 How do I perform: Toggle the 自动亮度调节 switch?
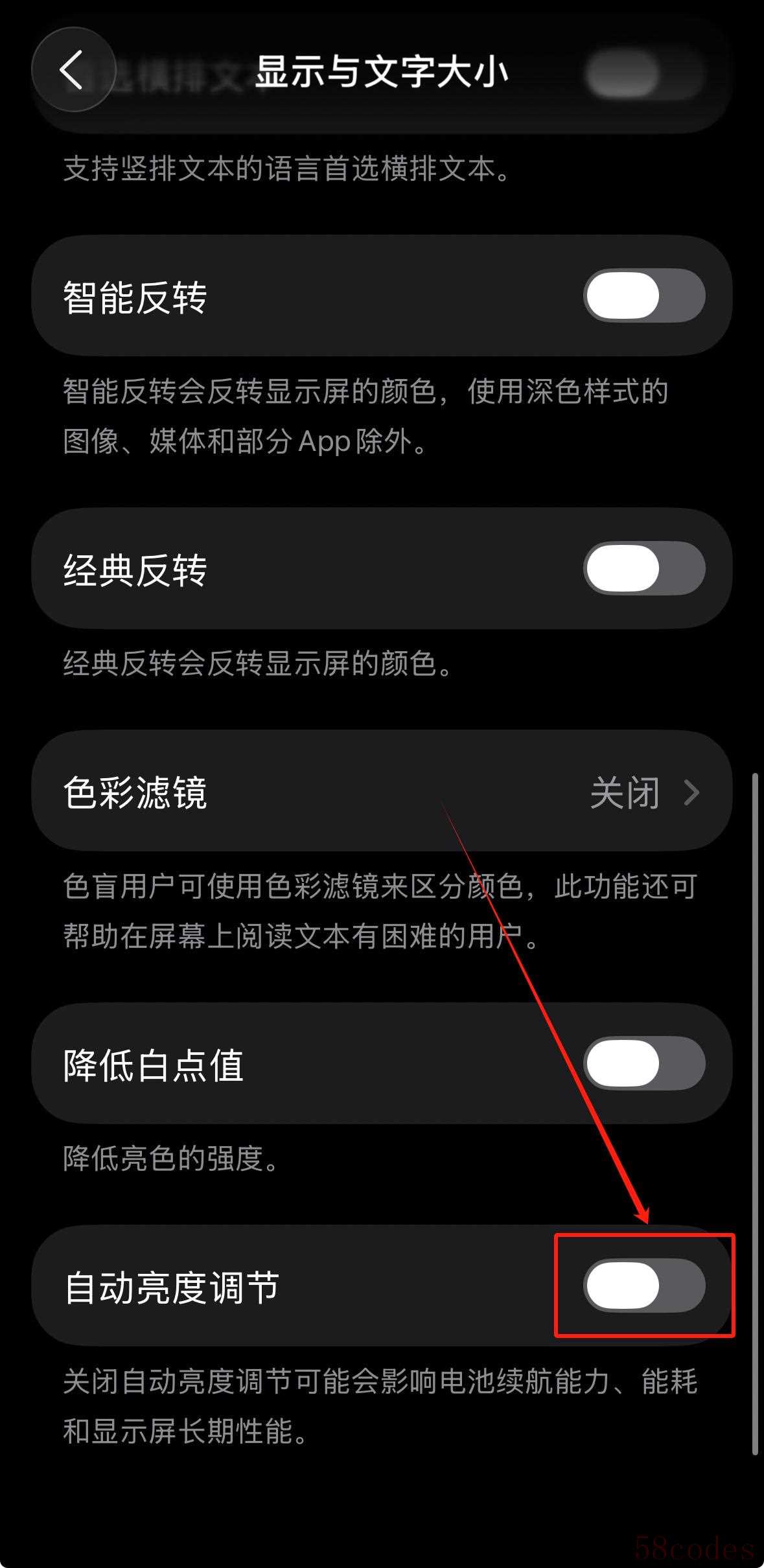pos(644,1286)
